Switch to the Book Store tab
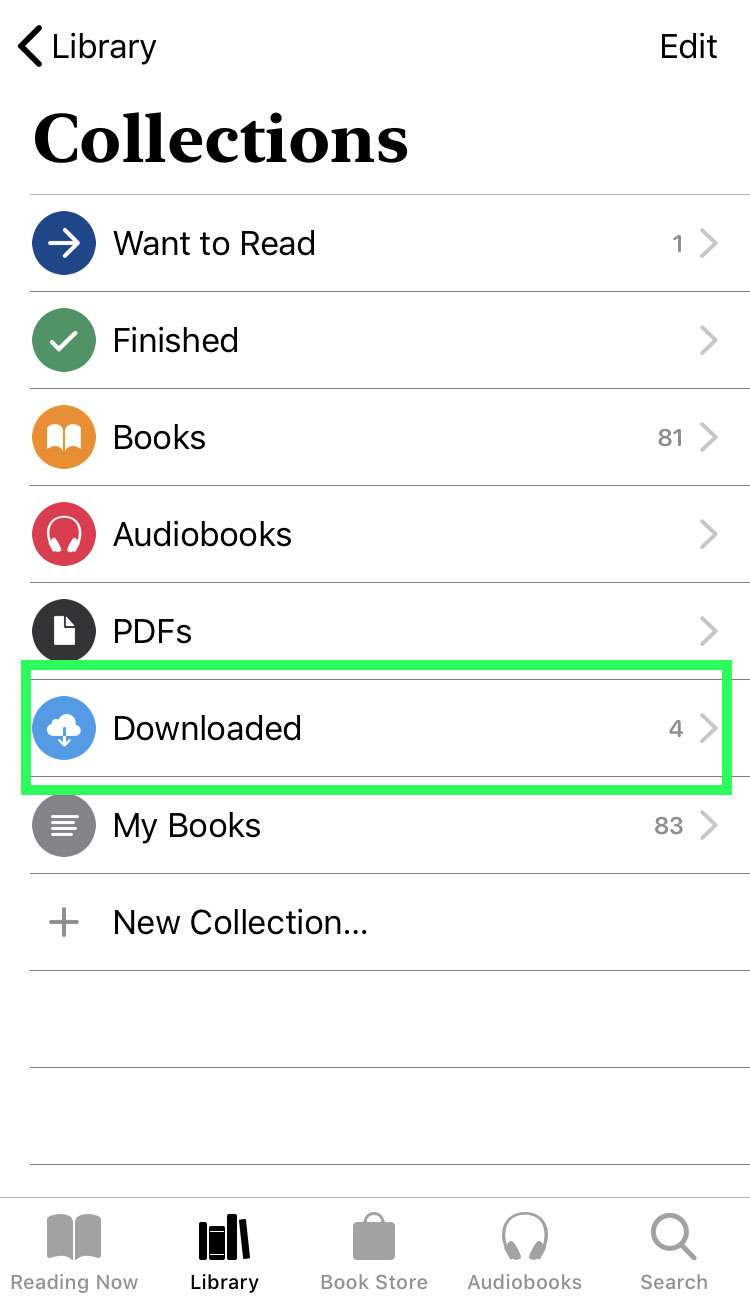 click(x=374, y=1250)
